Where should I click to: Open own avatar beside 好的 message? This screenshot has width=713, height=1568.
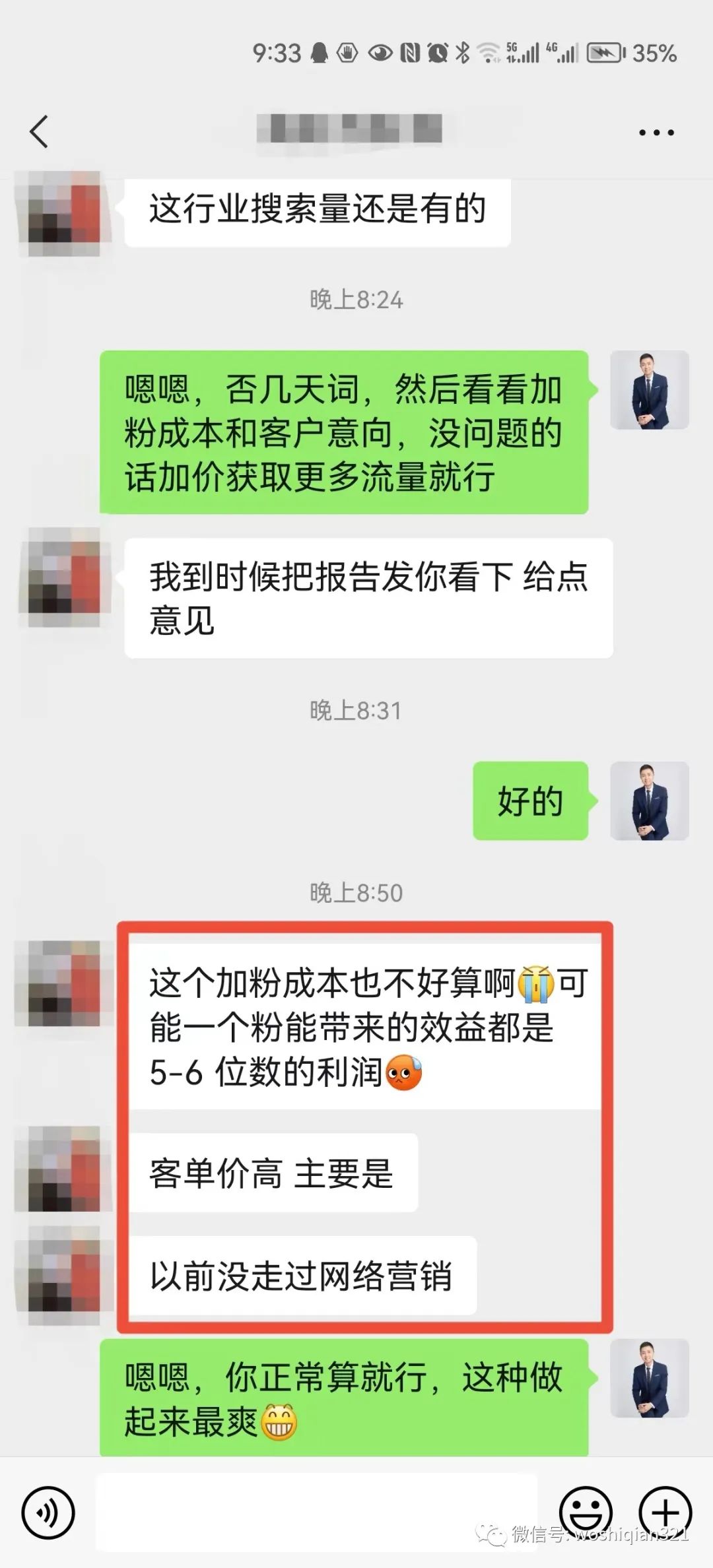[x=650, y=800]
